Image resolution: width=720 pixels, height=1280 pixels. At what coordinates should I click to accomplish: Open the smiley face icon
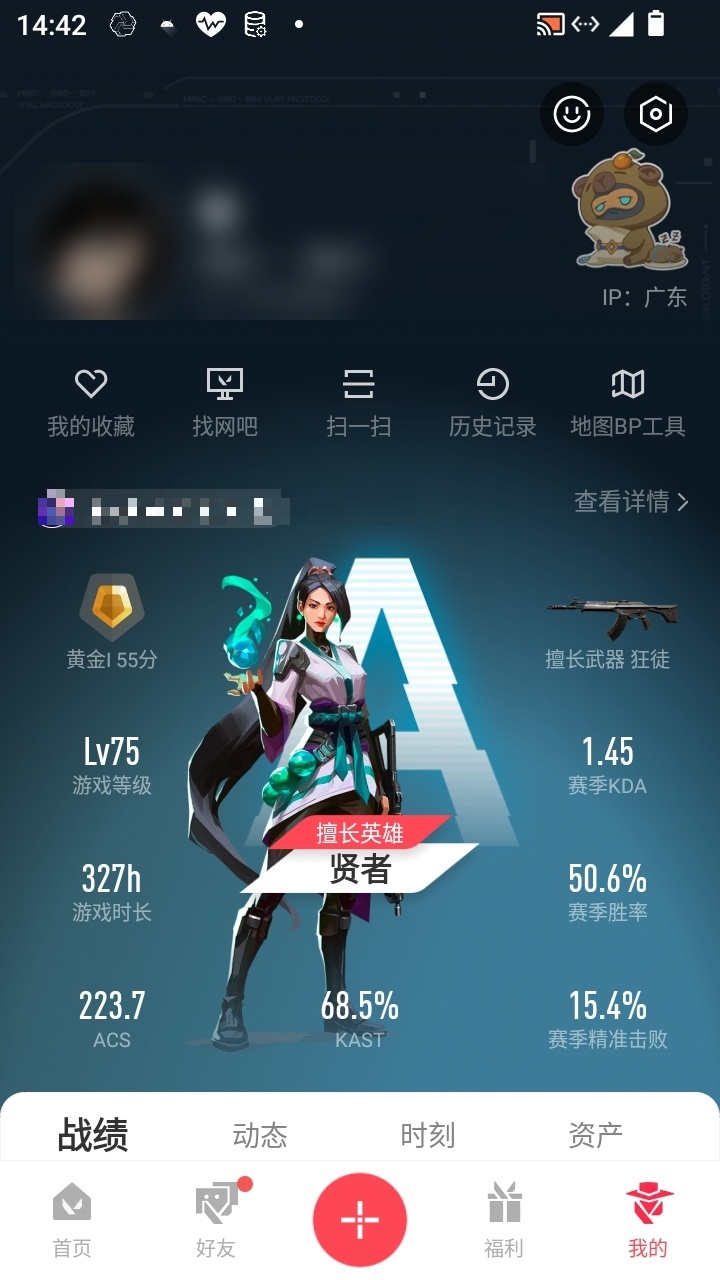[572, 114]
